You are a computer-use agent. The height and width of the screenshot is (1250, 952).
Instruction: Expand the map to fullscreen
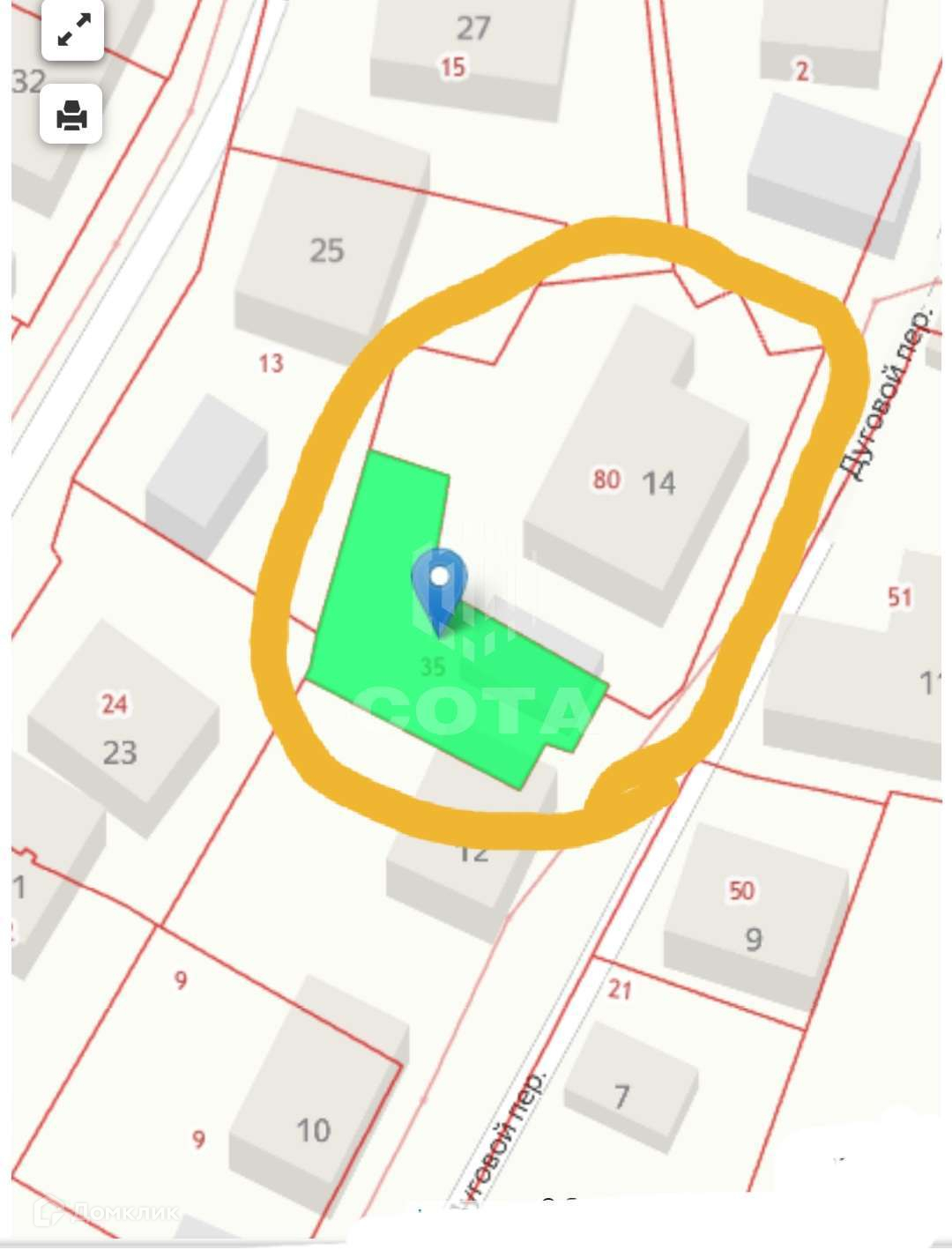[72, 31]
